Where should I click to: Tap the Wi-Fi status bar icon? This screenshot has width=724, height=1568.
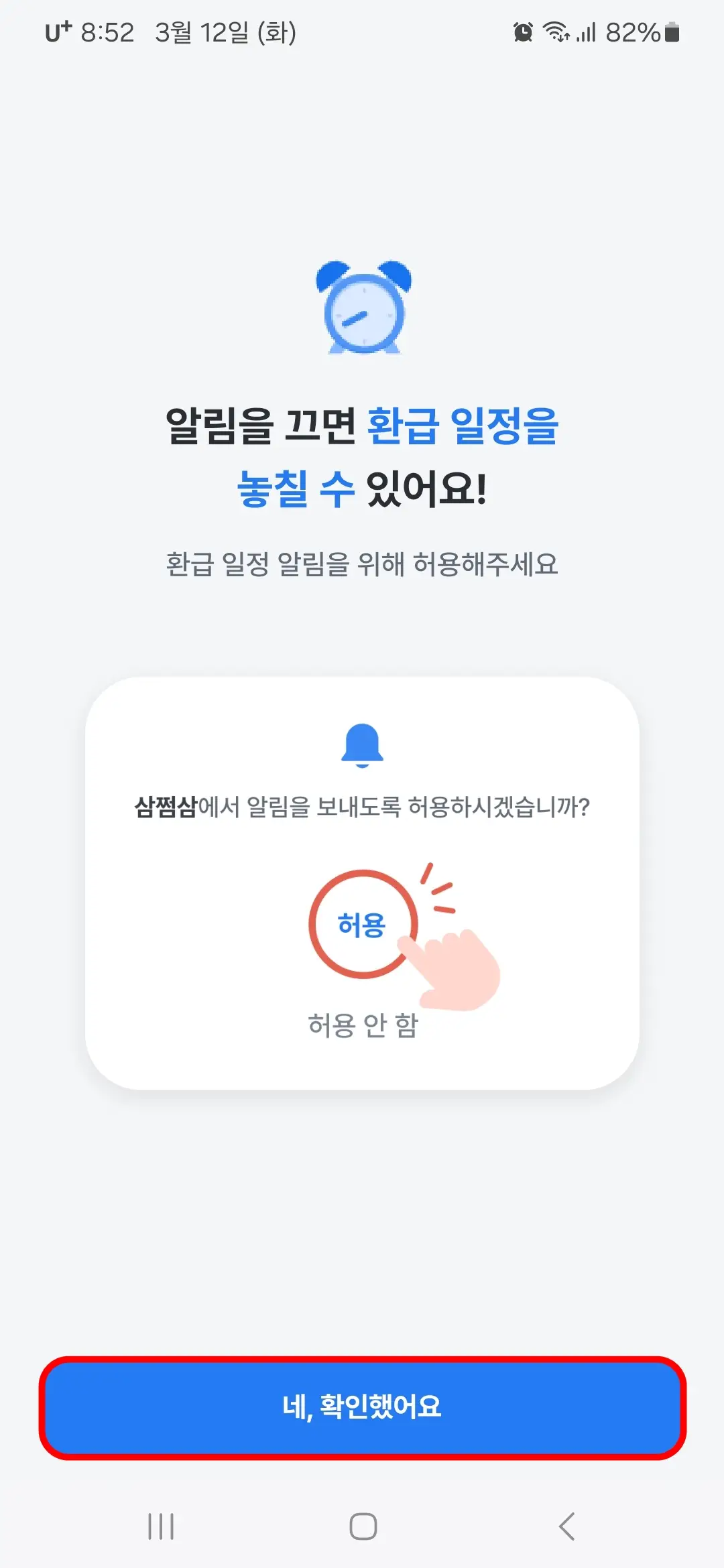point(555,30)
